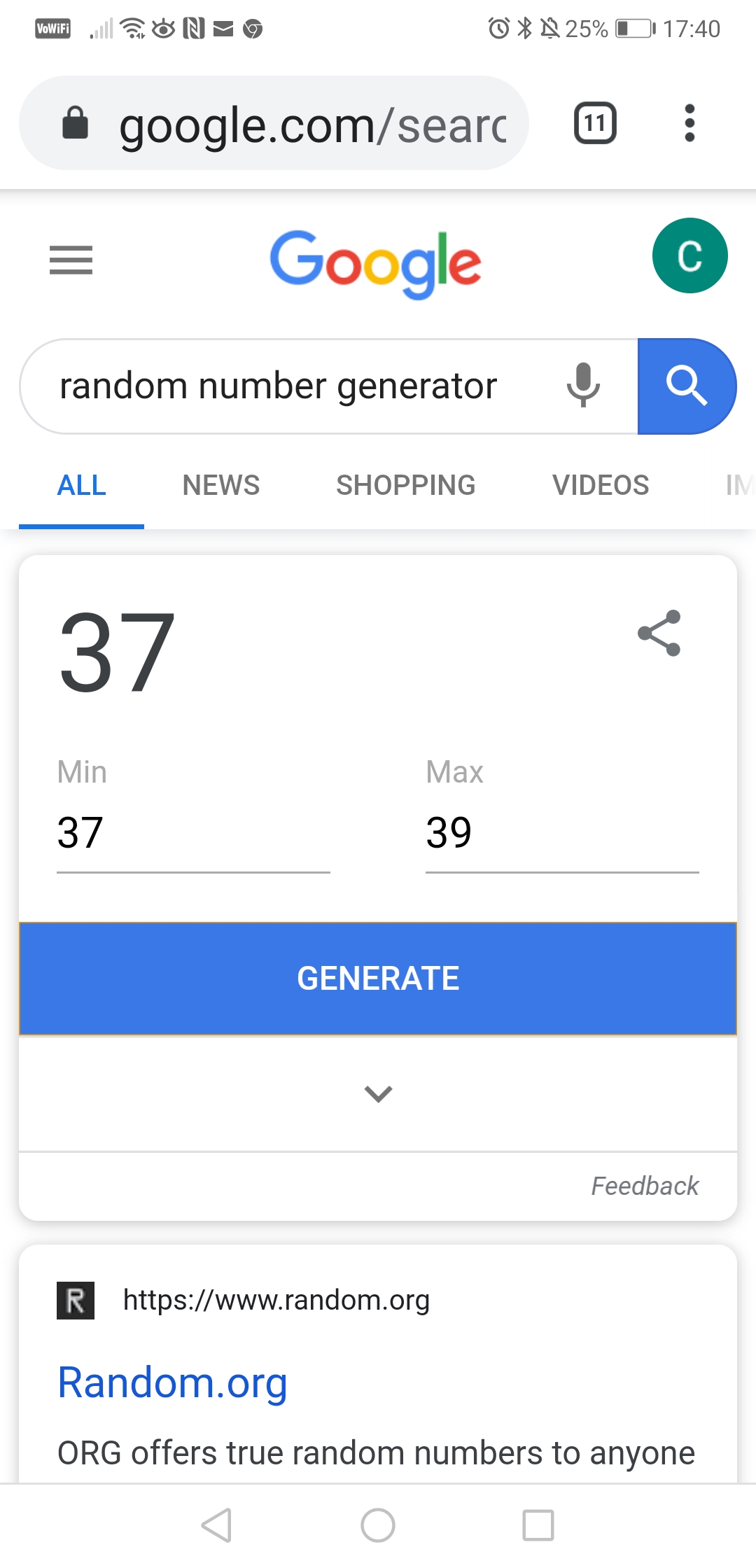756x1568 pixels.
Task: Start voice search with the microphone
Action: pos(583,385)
